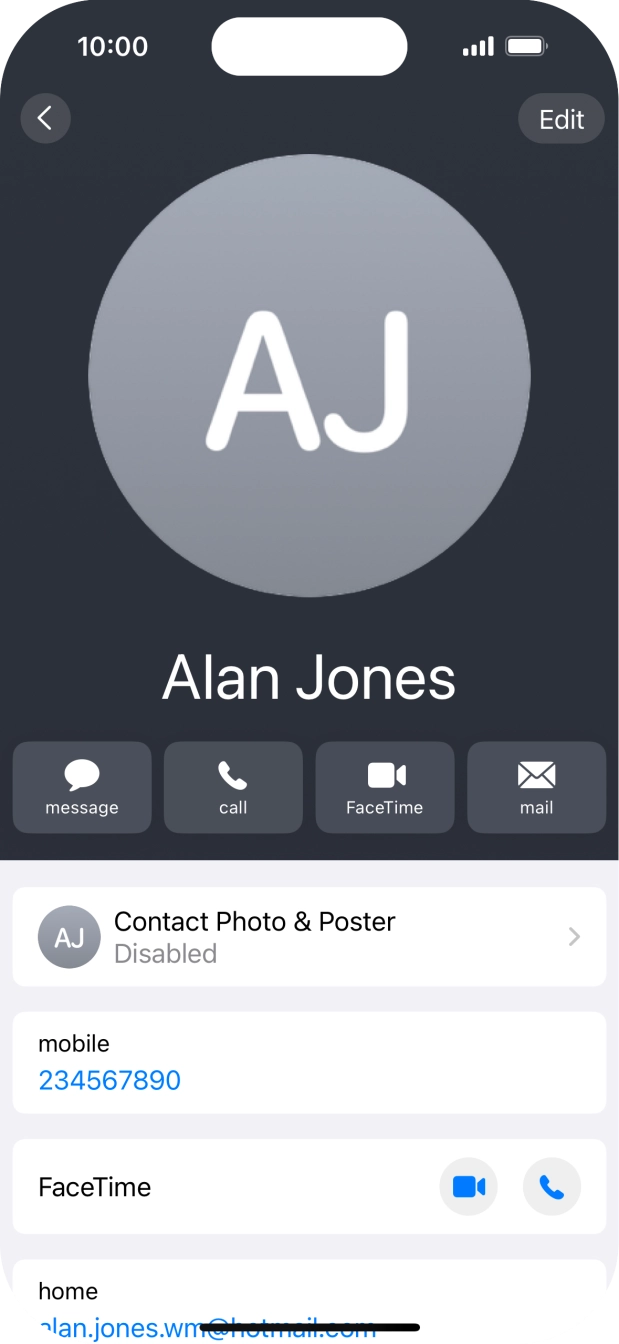The image size is (619, 1344).
Task: Open the home email address
Action: 208,1328
